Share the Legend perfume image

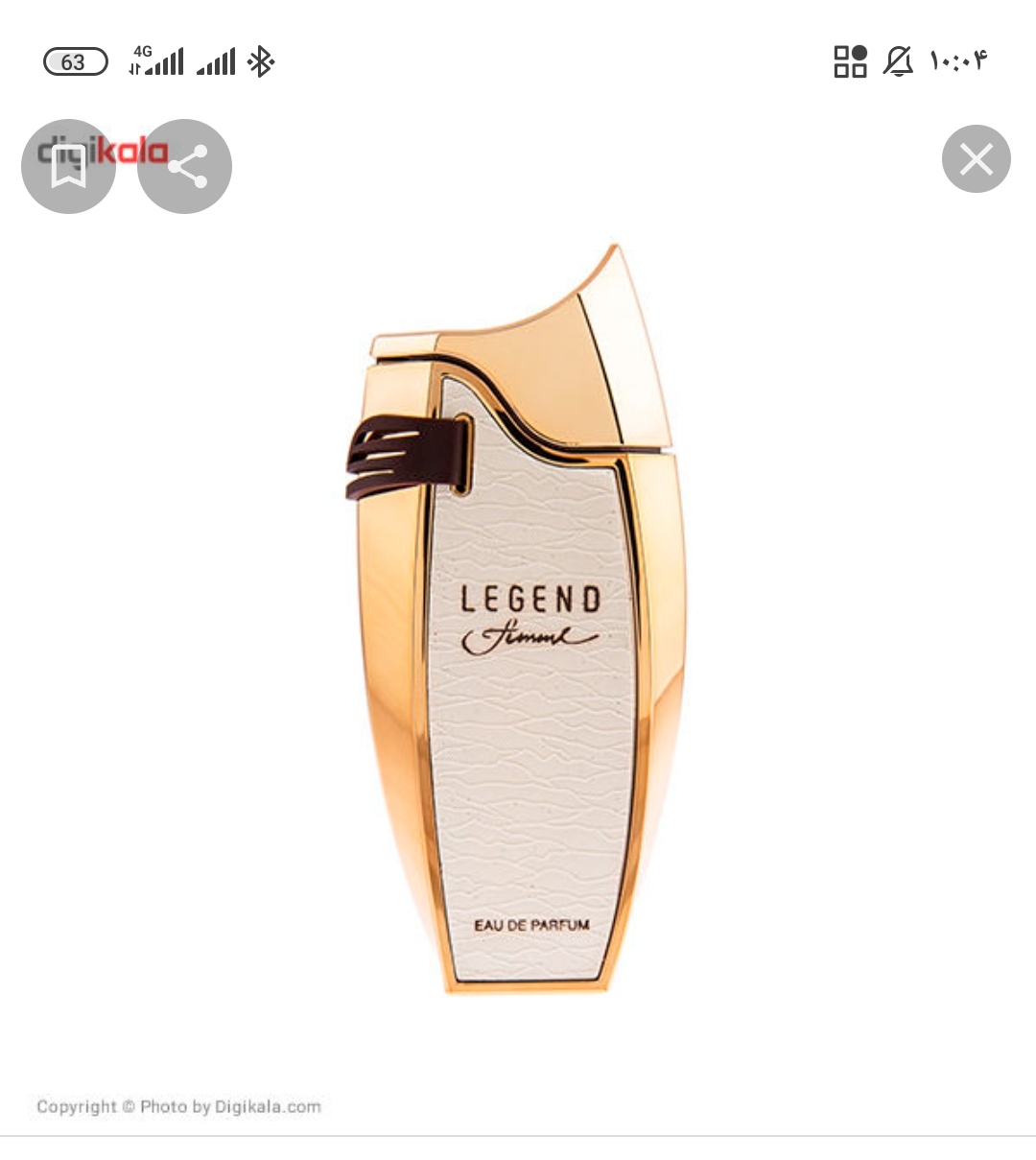tap(185, 167)
